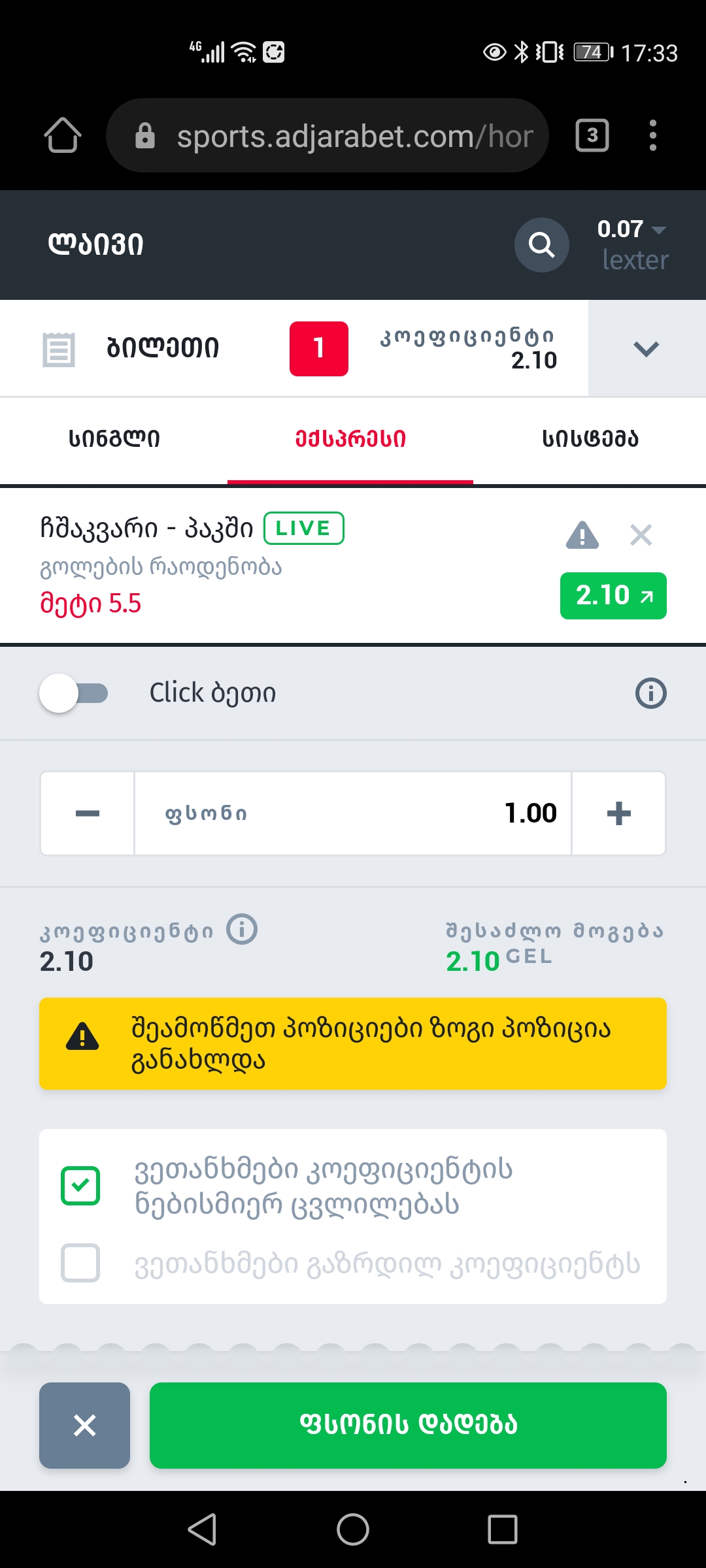The width and height of the screenshot is (706, 1568).
Task: Go back using system navigation
Action: pos(203,1529)
